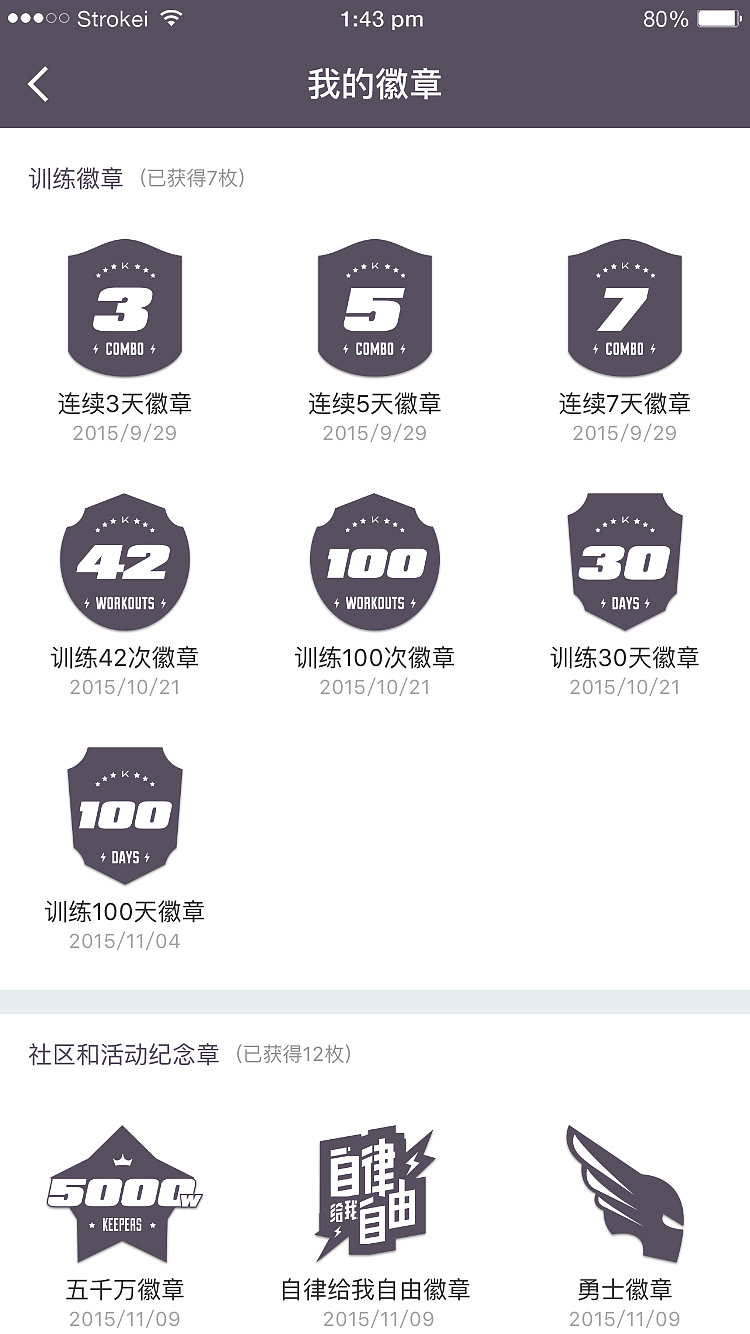
Task: Tap the 7-day COMBO streak badge
Action: pyautogui.click(x=625, y=307)
